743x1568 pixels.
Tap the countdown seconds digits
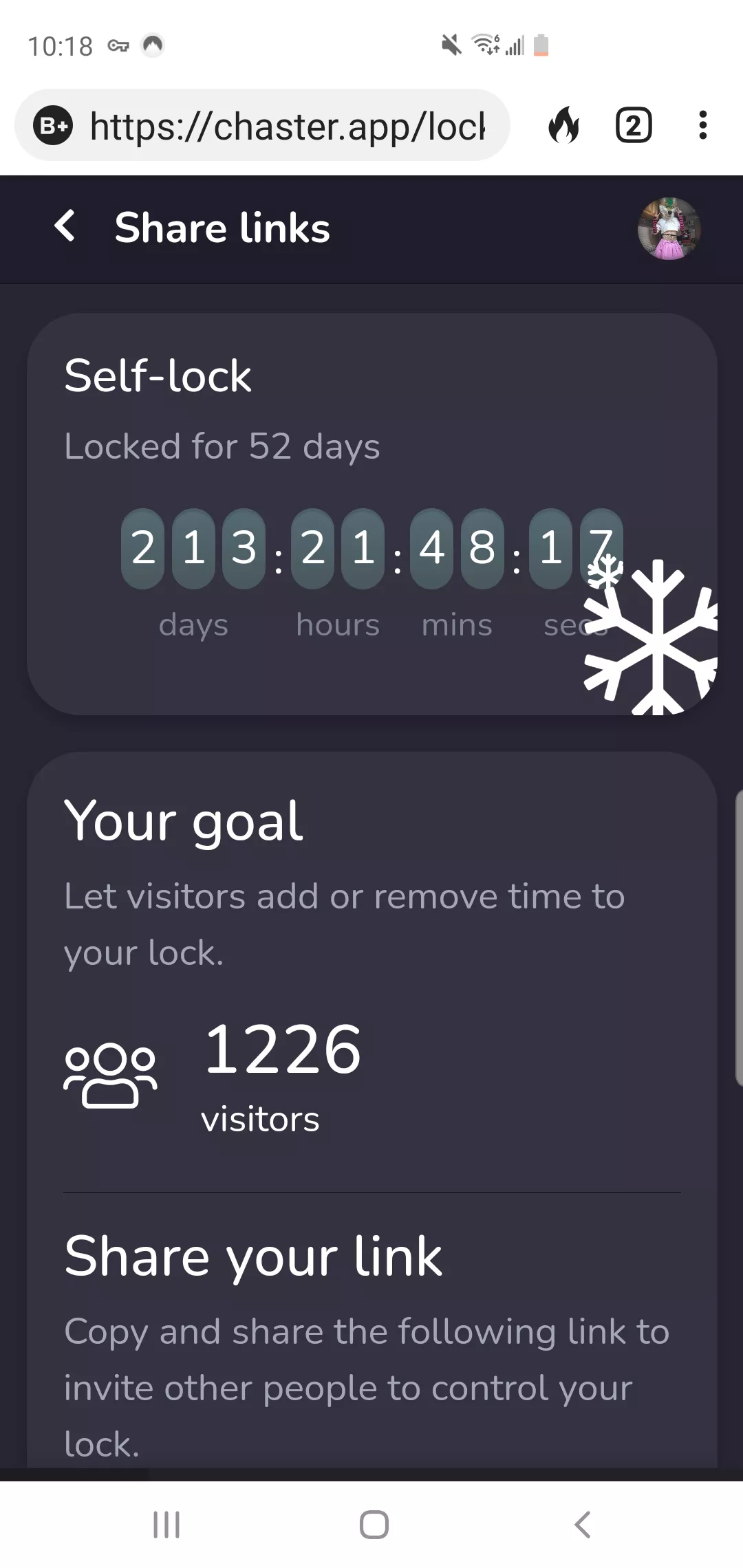click(x=575, y=548)
